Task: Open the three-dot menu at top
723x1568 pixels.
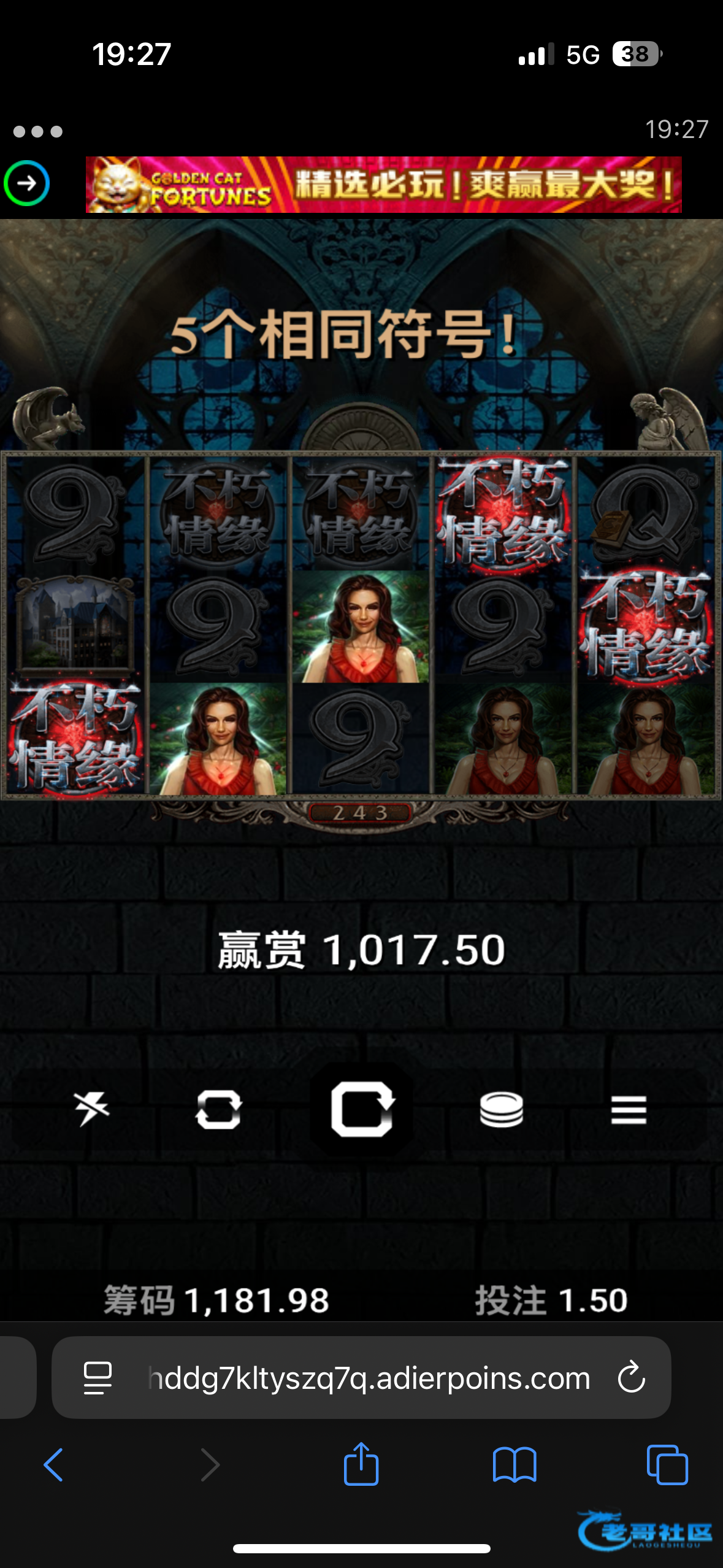Action: tap(37, 131)
